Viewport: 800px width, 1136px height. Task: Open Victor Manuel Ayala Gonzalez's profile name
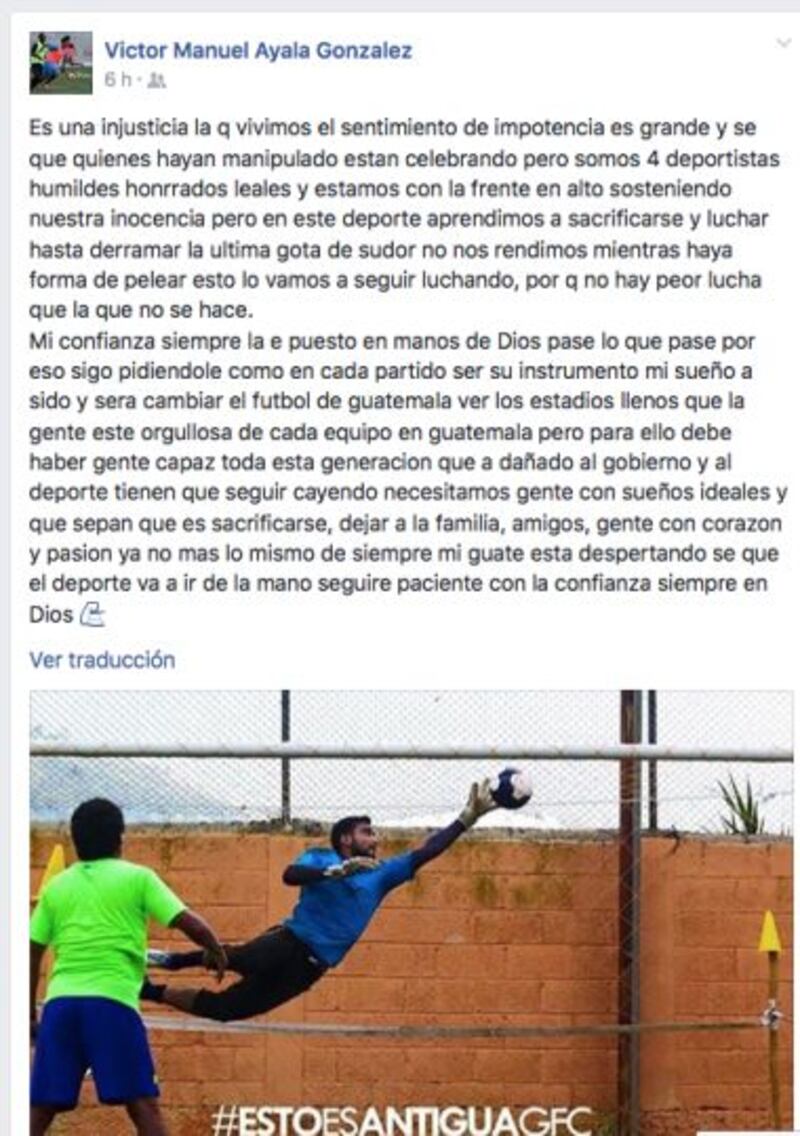257,50
